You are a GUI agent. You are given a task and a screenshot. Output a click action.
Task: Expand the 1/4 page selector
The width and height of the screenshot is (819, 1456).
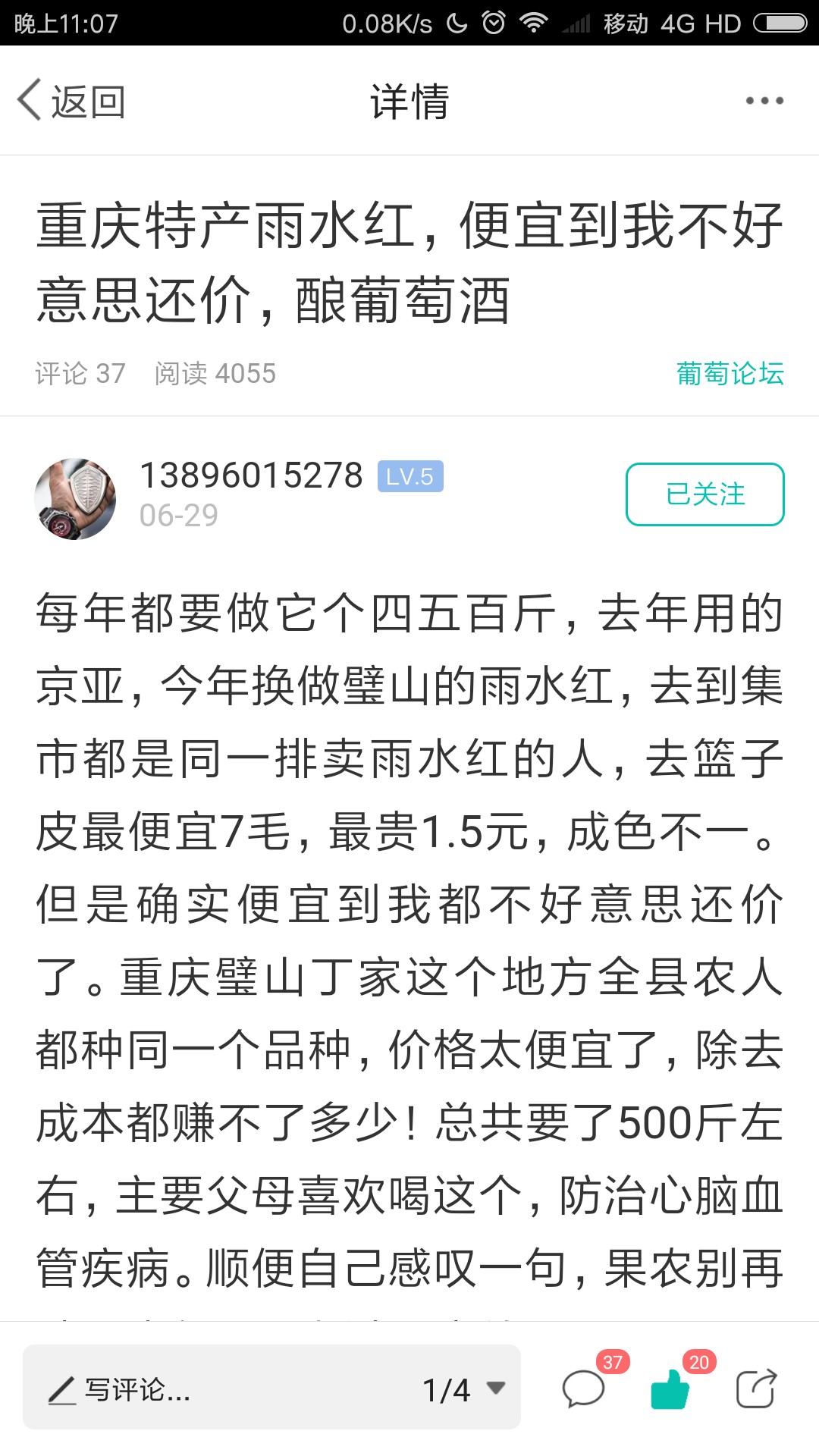(464, 1390)
